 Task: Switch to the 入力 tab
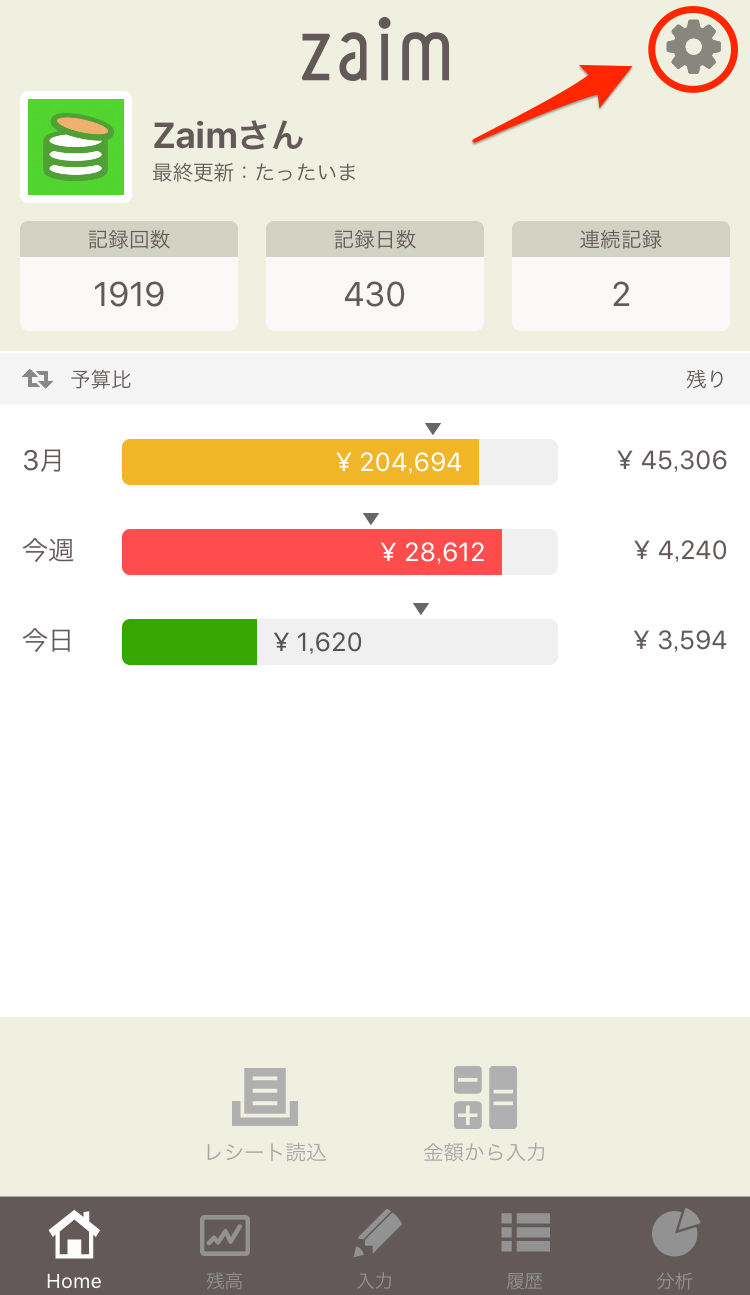[x=375, y=1248]
